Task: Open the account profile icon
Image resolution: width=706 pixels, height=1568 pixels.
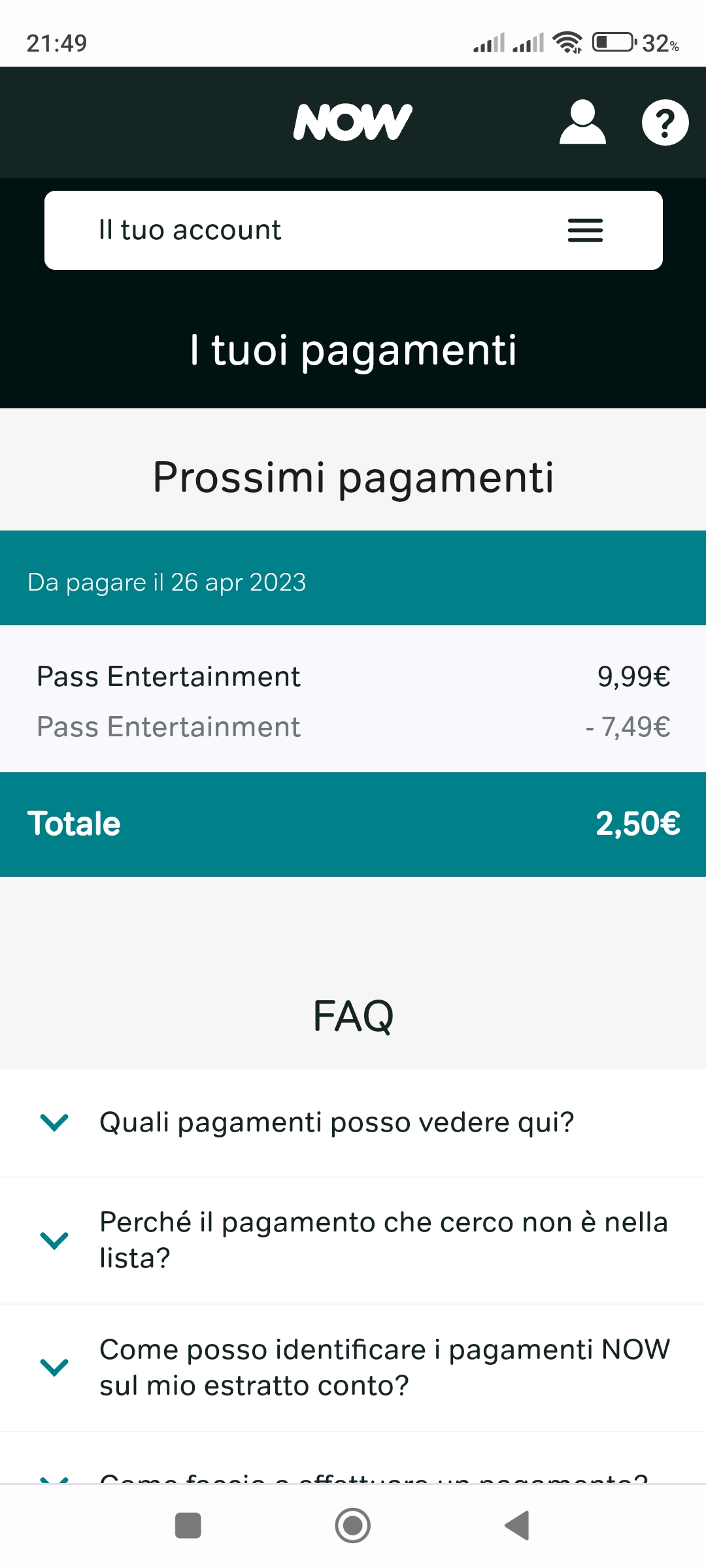Action: (x=582, y=122)
